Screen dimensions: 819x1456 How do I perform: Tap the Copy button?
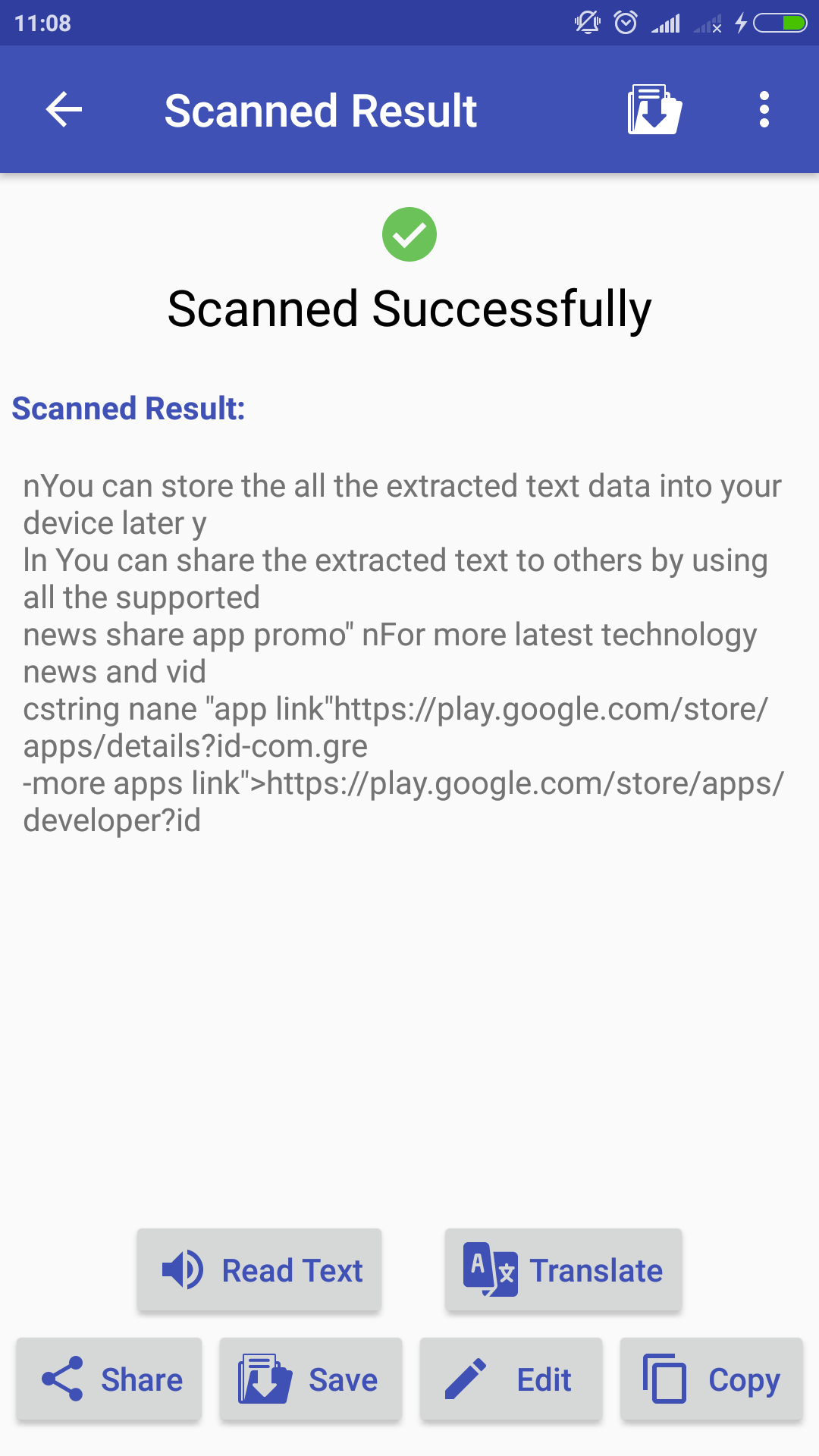[713, 1379]
